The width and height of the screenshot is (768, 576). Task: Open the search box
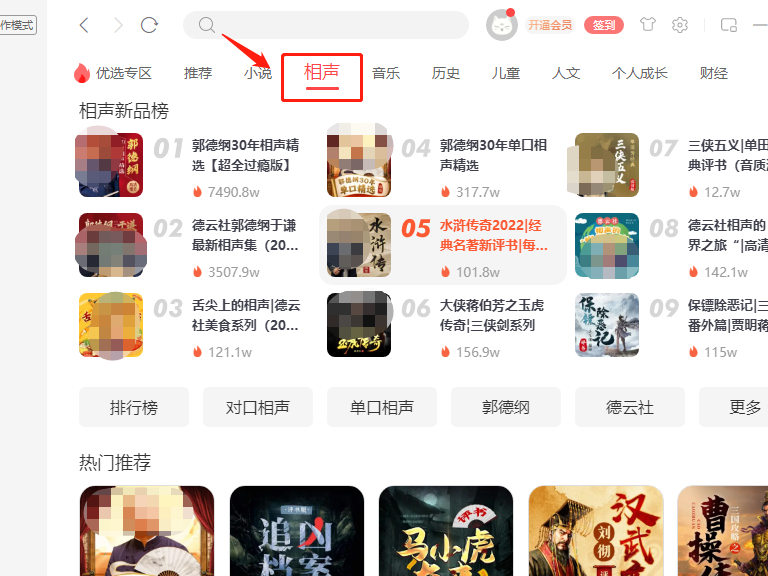pyautogui.click(x=330, y=25)
